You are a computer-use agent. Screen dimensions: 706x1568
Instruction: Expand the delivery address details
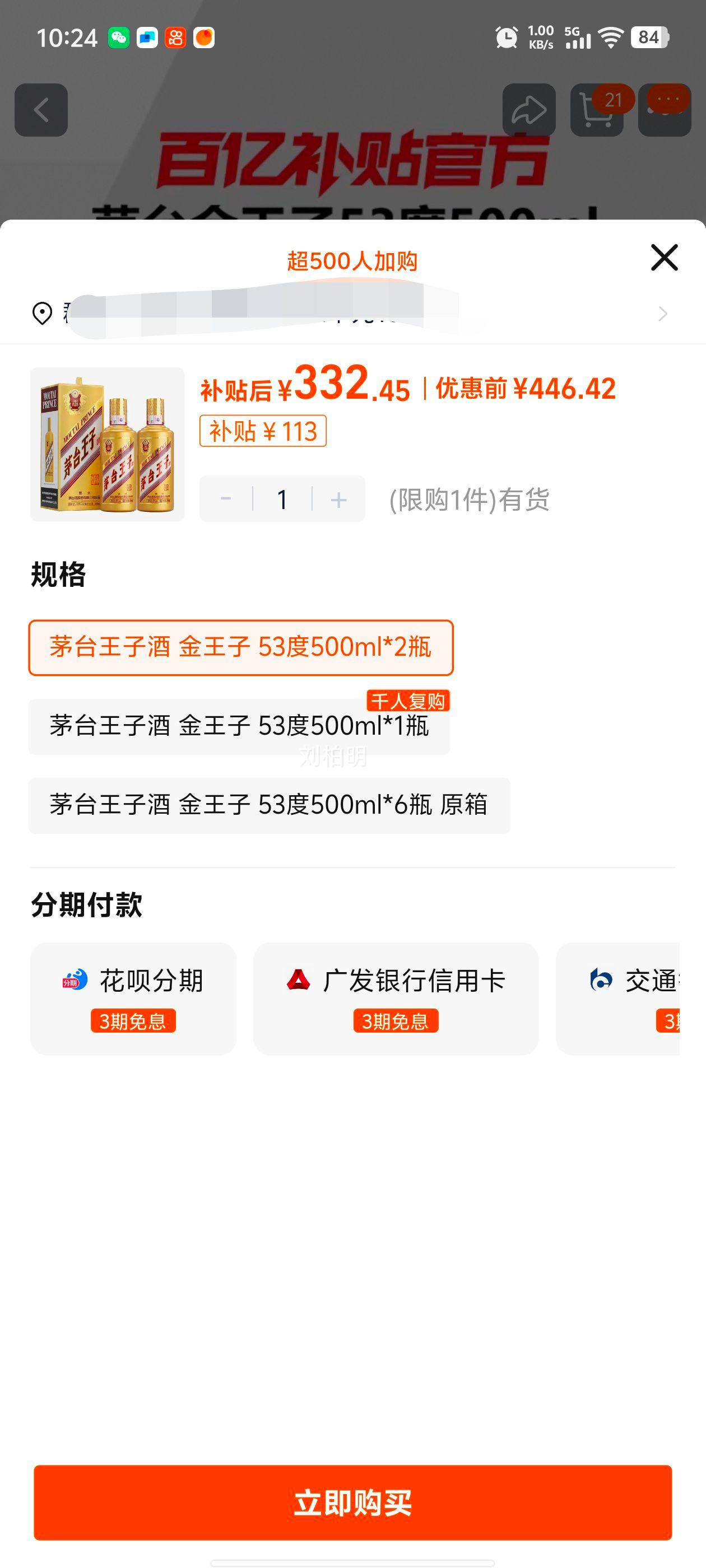[663, 314]
